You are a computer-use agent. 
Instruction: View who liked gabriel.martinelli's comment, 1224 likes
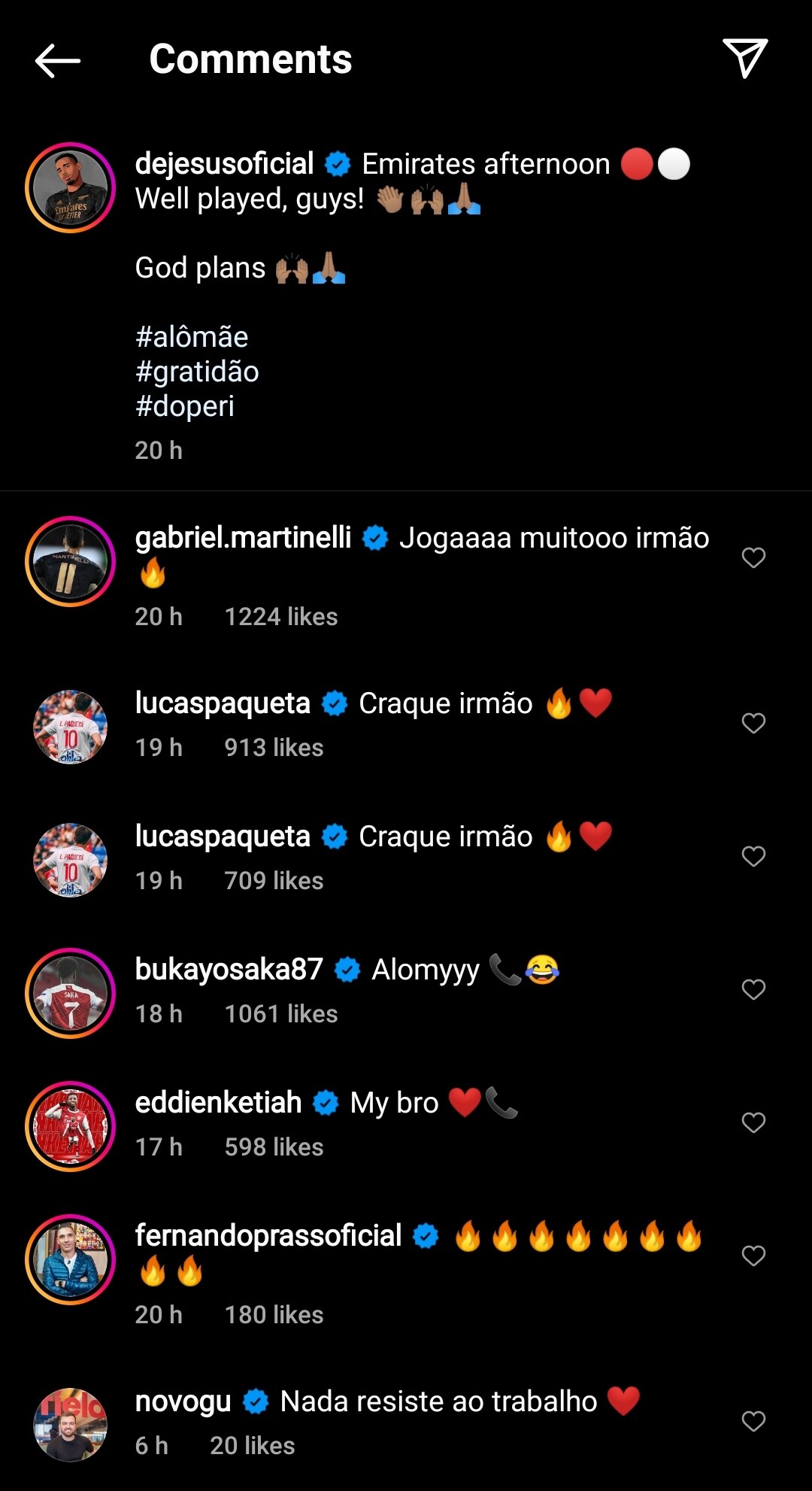tap(281, 617)
